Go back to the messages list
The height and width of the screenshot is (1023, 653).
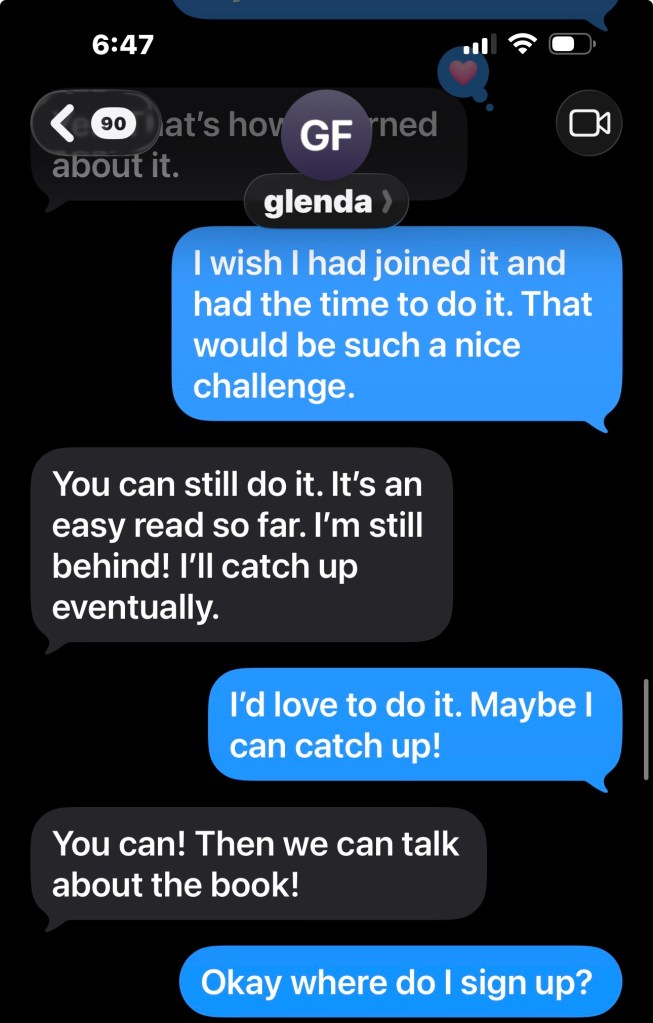[93, 124]
